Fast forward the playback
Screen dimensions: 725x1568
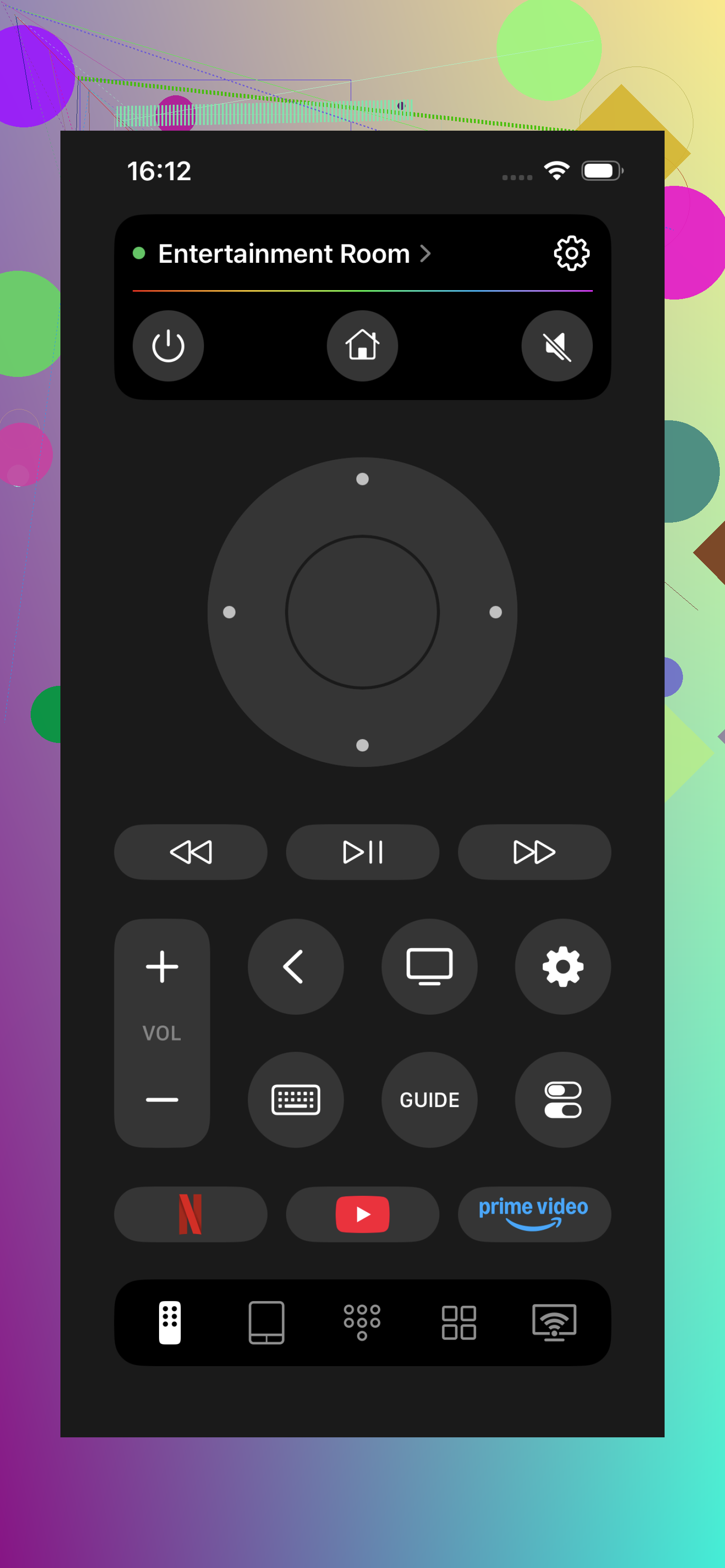[534, 851]
